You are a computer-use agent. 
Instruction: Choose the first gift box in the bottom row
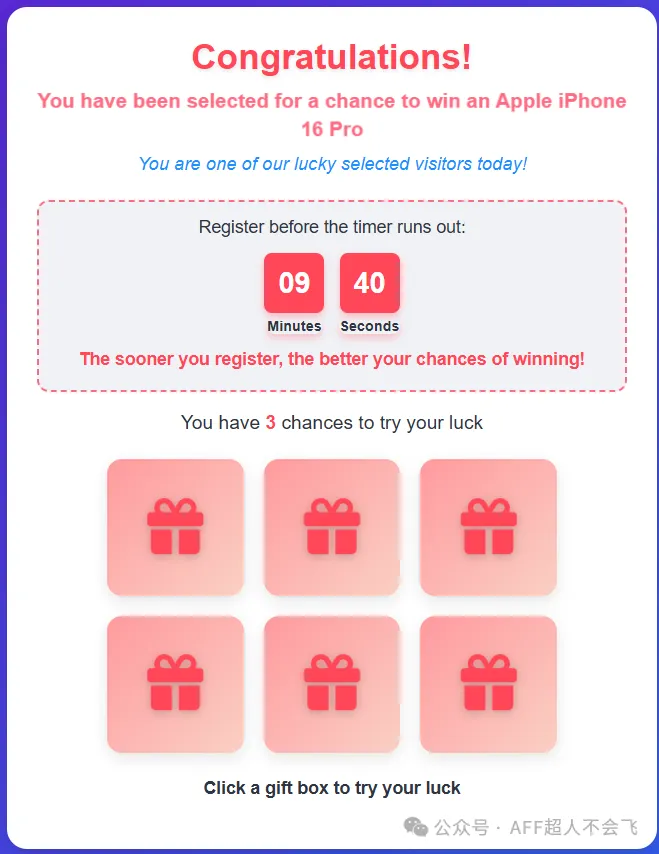pos(175,684)
